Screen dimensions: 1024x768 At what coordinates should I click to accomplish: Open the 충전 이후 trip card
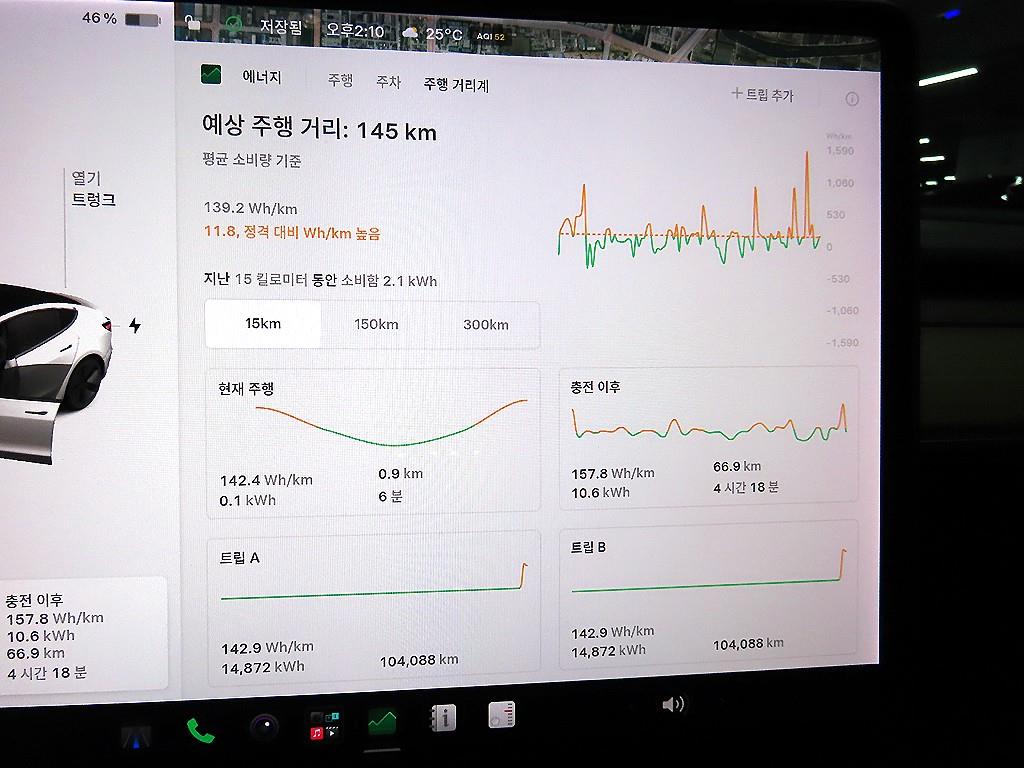pos(709,436)
